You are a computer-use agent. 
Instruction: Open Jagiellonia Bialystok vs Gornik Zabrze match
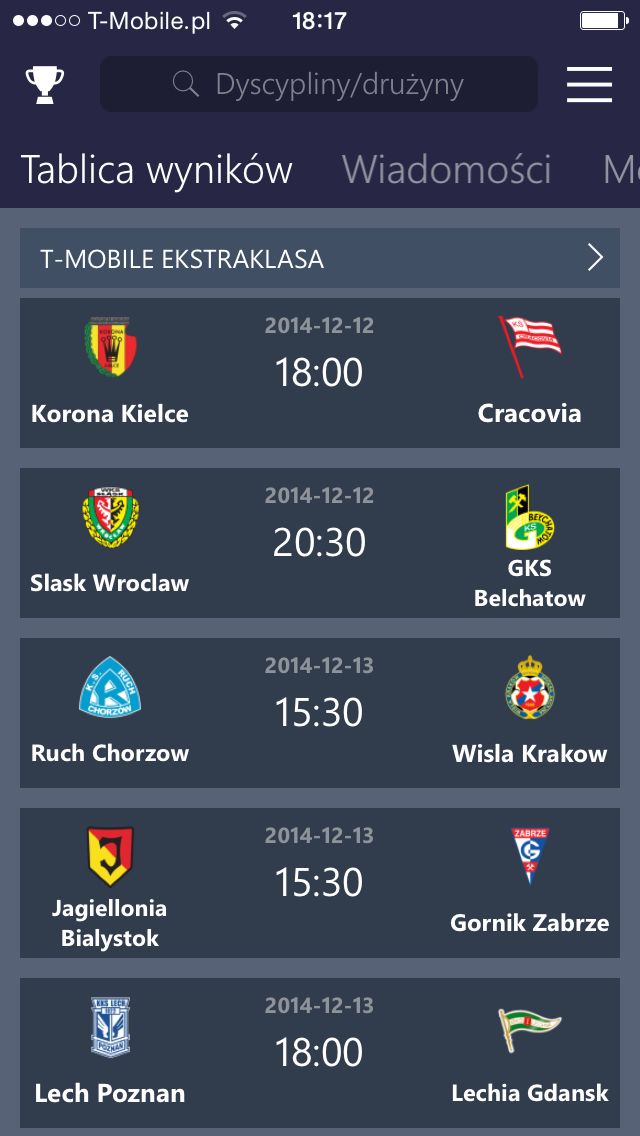click(x=320, y=882)
